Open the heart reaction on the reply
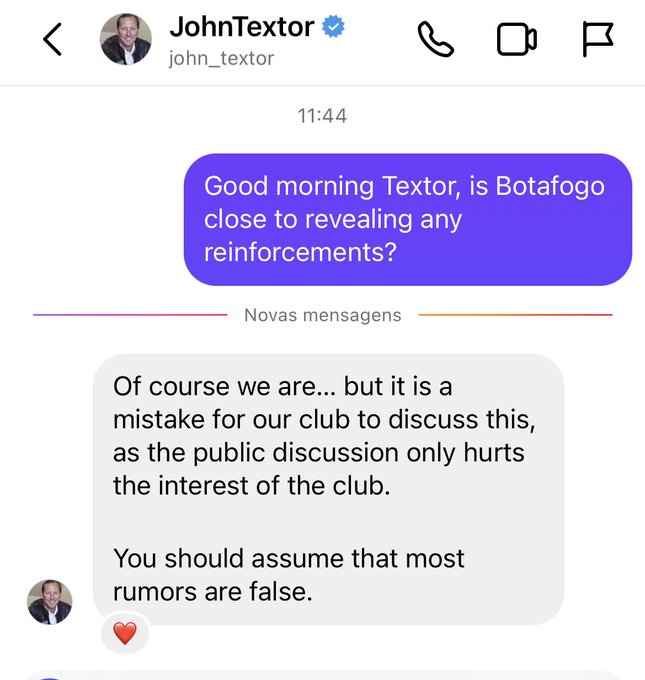The height and width of the screenshot is (680, 645). pyautogui.click(x=125, y=633)
